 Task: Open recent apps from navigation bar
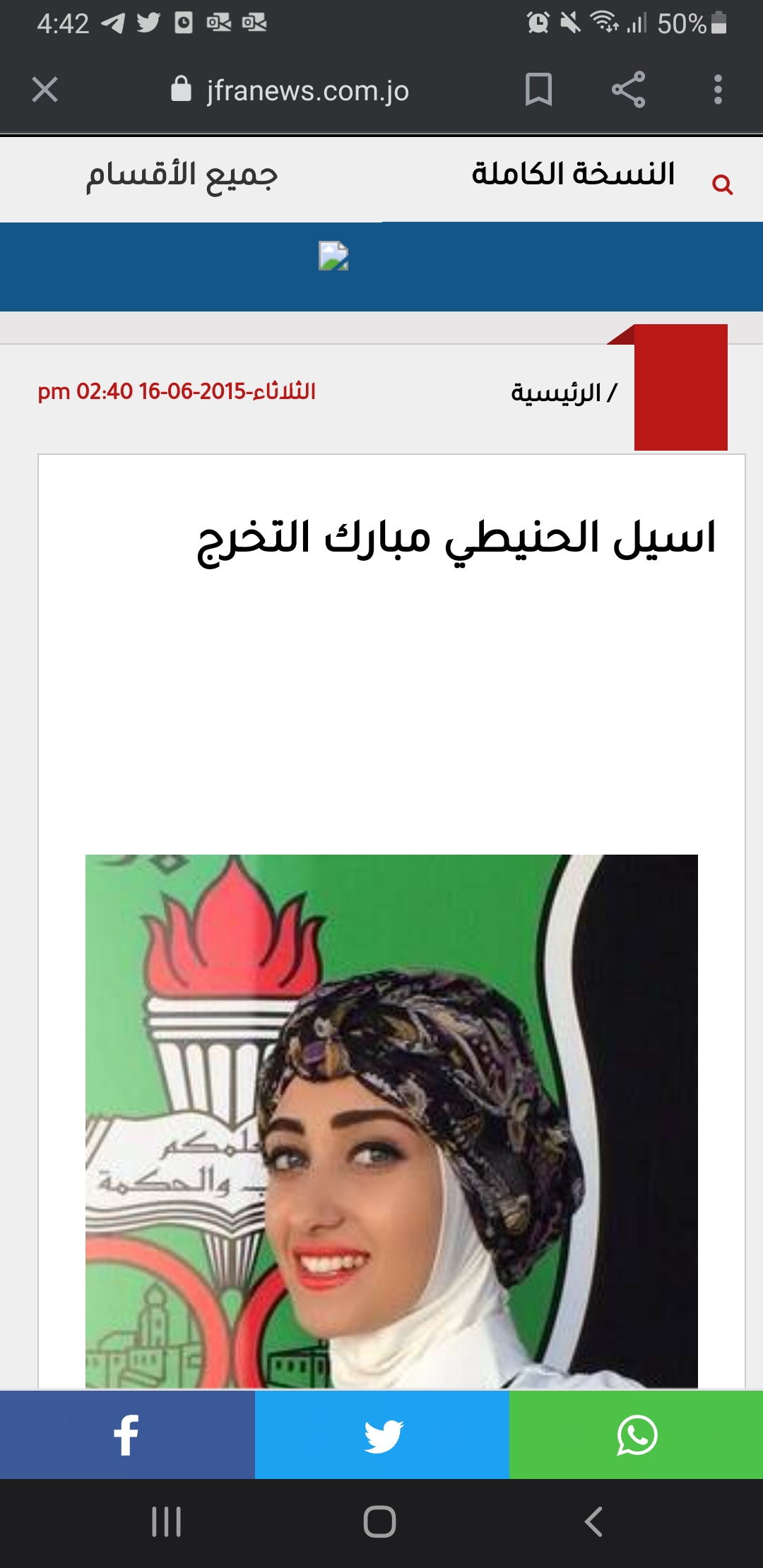(167, 1521)
